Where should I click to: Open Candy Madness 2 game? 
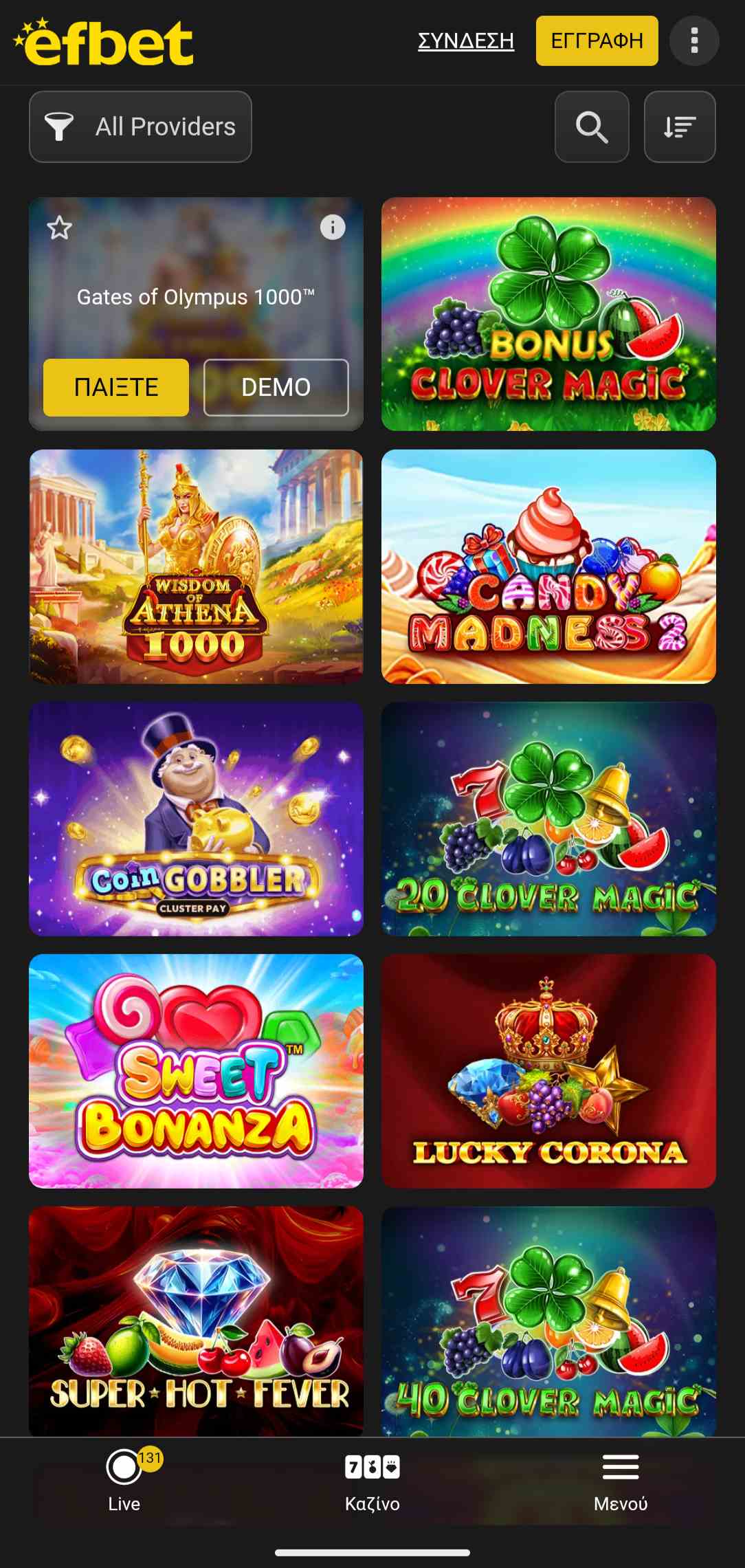pyautogui.click(x=548, y=566)
